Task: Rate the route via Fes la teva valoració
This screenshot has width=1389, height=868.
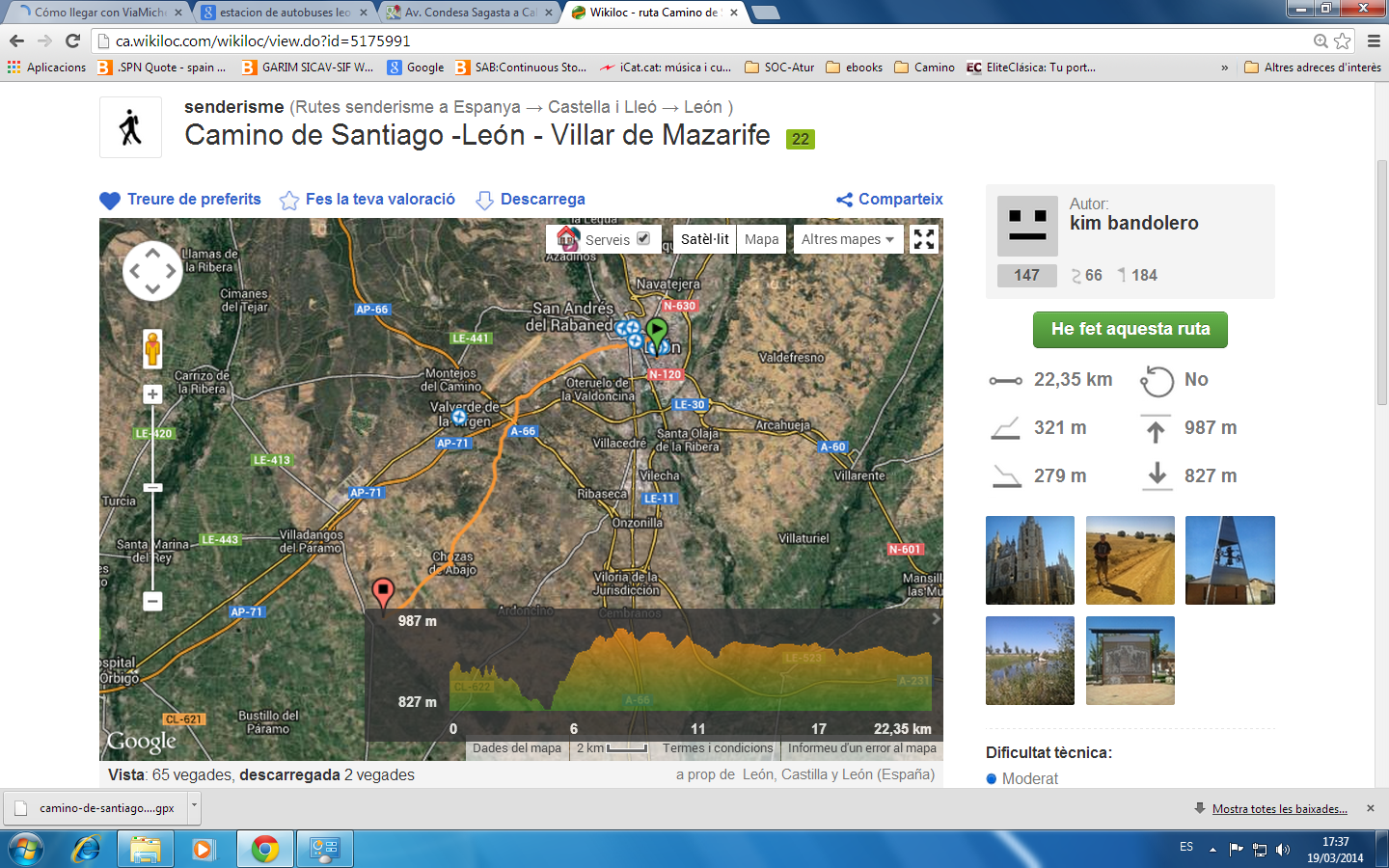Action: point(379,200)
